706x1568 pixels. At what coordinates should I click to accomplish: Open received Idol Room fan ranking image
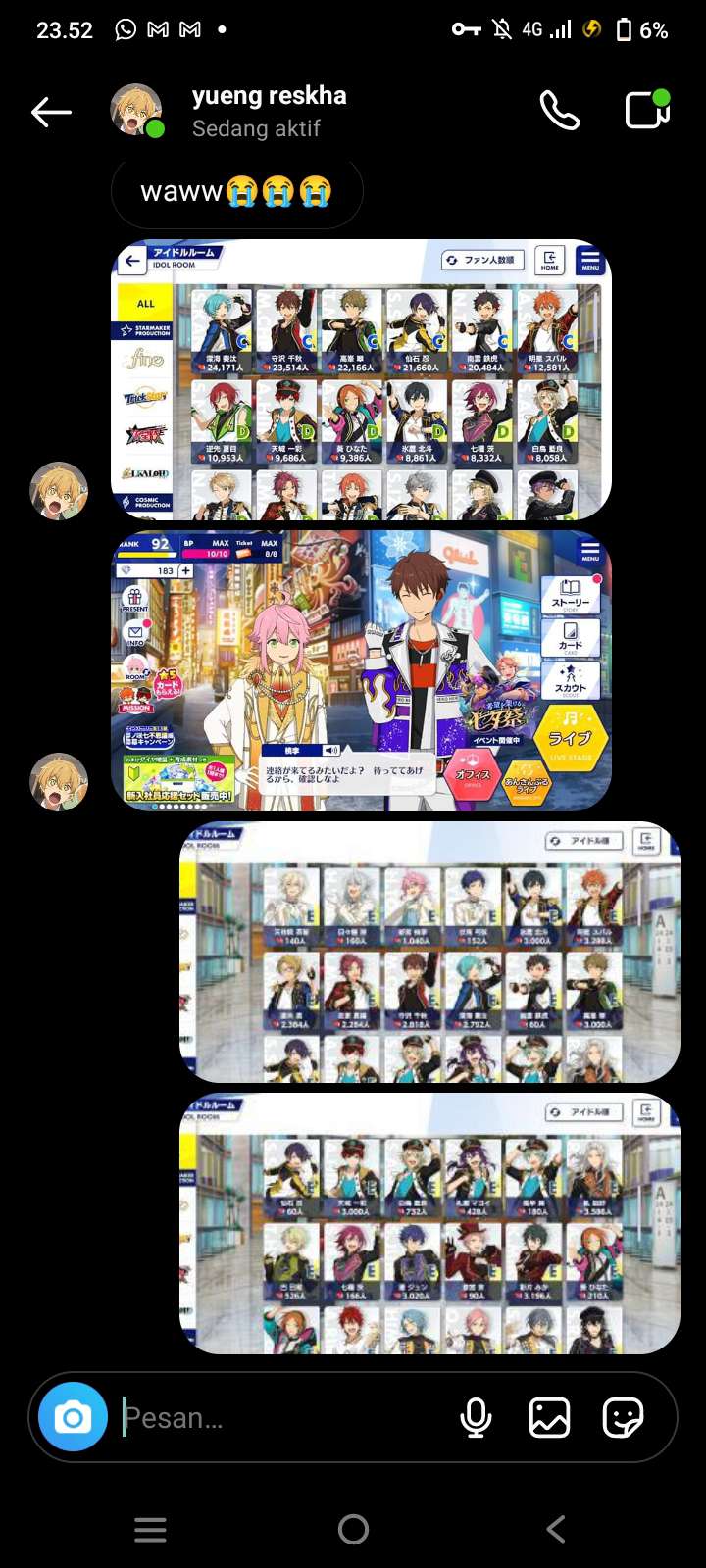[361, 379]
